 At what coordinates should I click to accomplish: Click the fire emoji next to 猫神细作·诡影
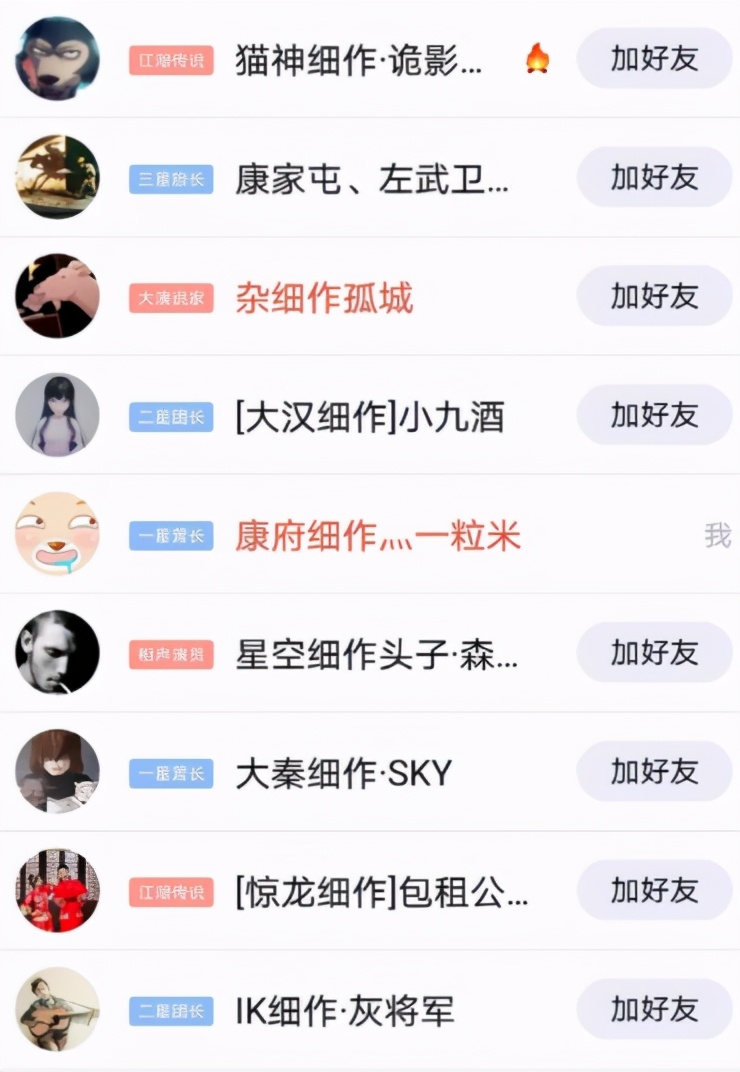click(539, 58)
